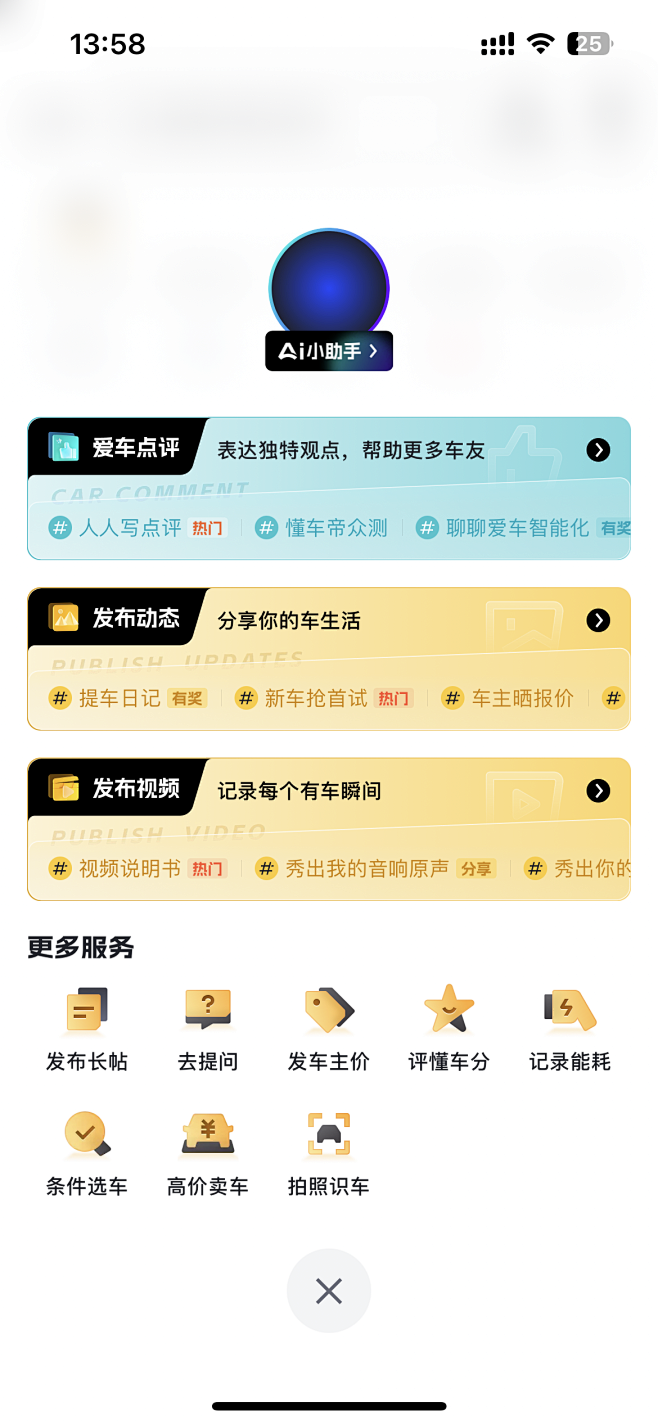
Task: Open the 发布动态 card arrow
Action: 598,621
